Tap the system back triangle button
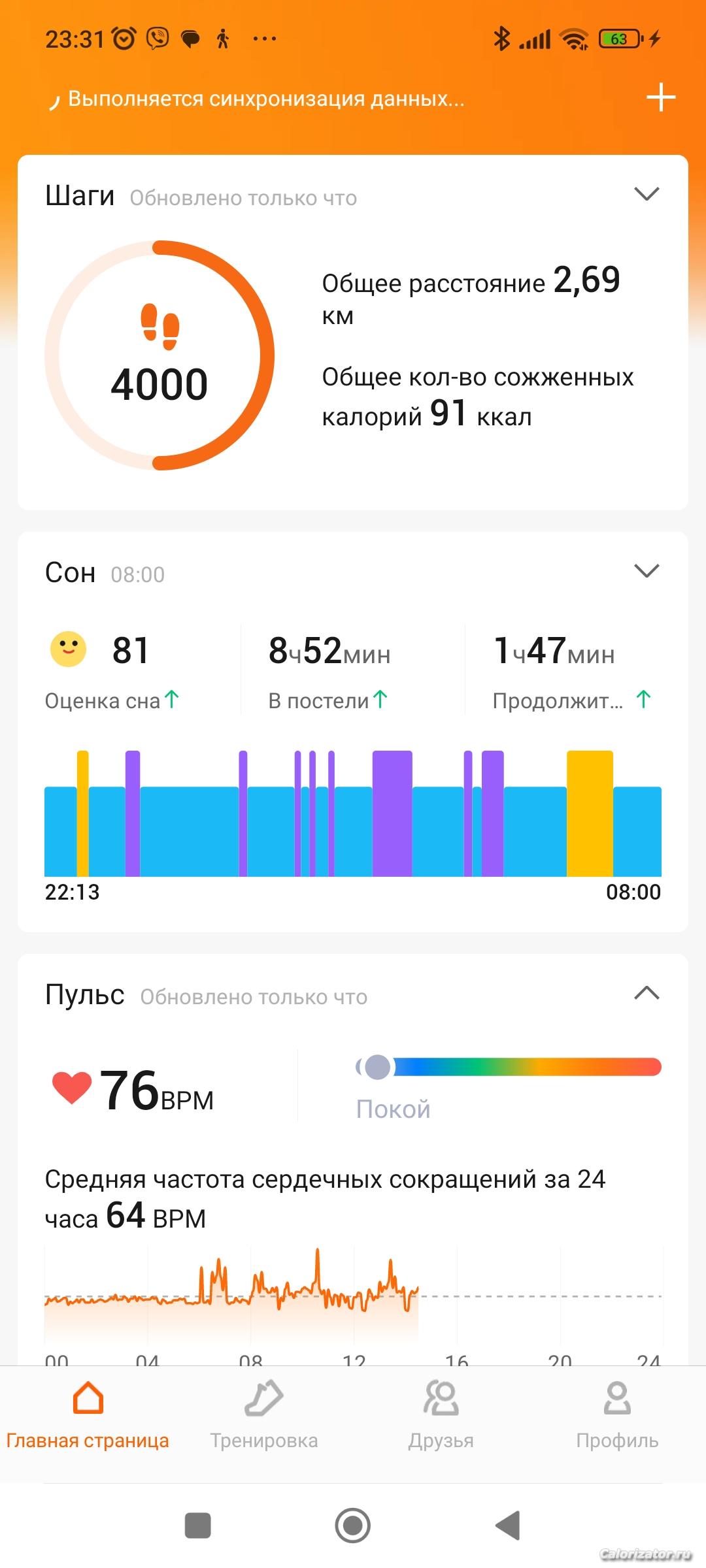The width and height of the screenshot is (706, 1568). coord(509,1526)
